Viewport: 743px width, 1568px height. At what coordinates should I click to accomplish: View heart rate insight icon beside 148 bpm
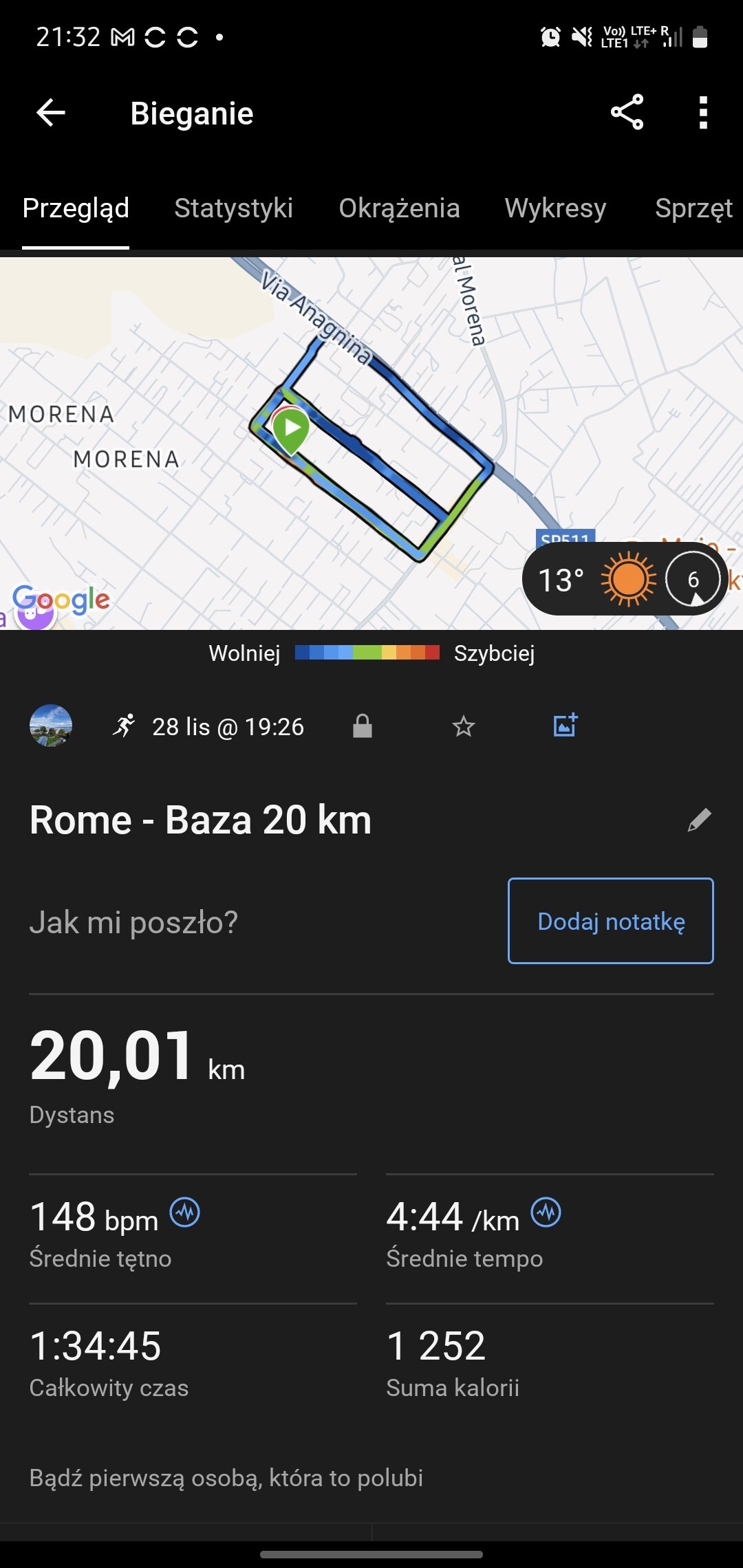185,1212
